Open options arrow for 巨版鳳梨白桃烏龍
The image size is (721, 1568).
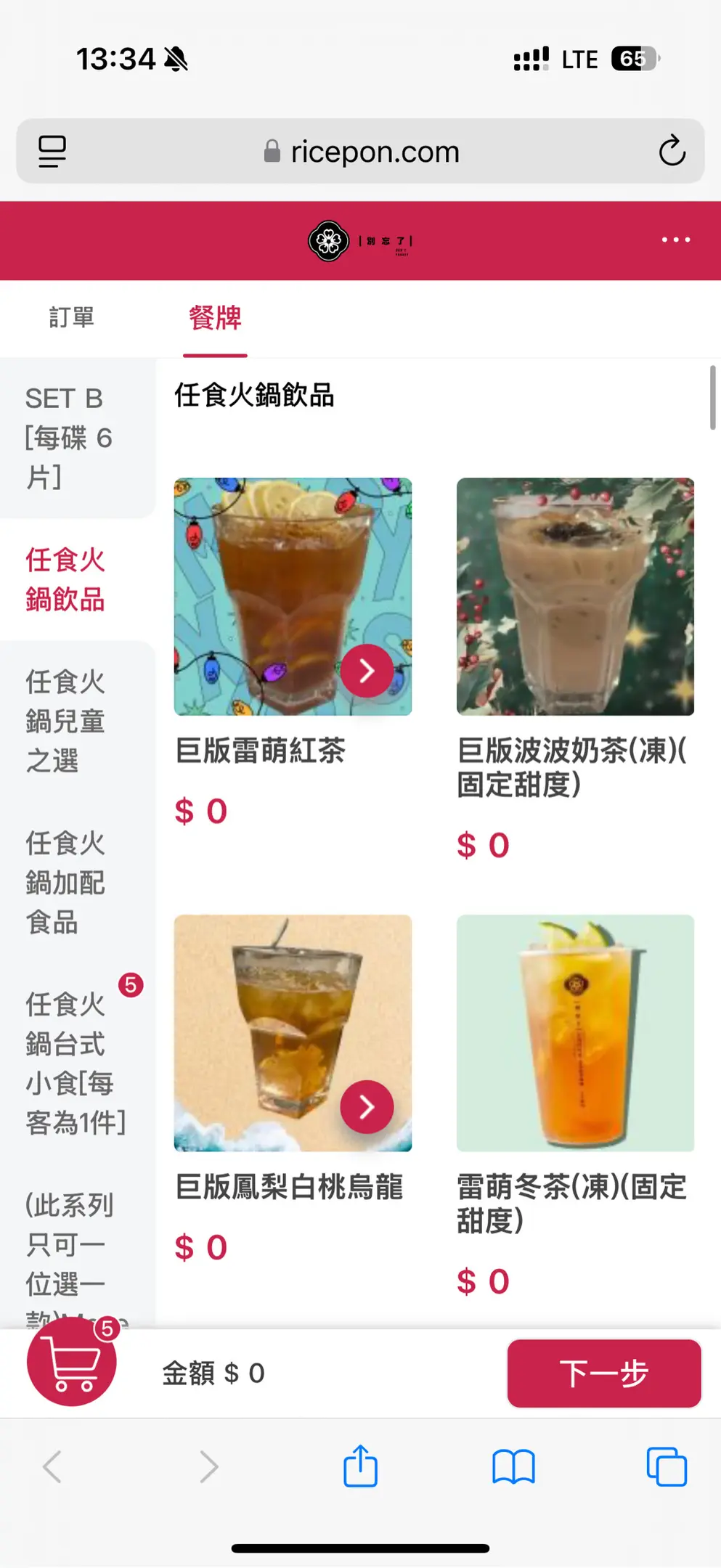367,1107
